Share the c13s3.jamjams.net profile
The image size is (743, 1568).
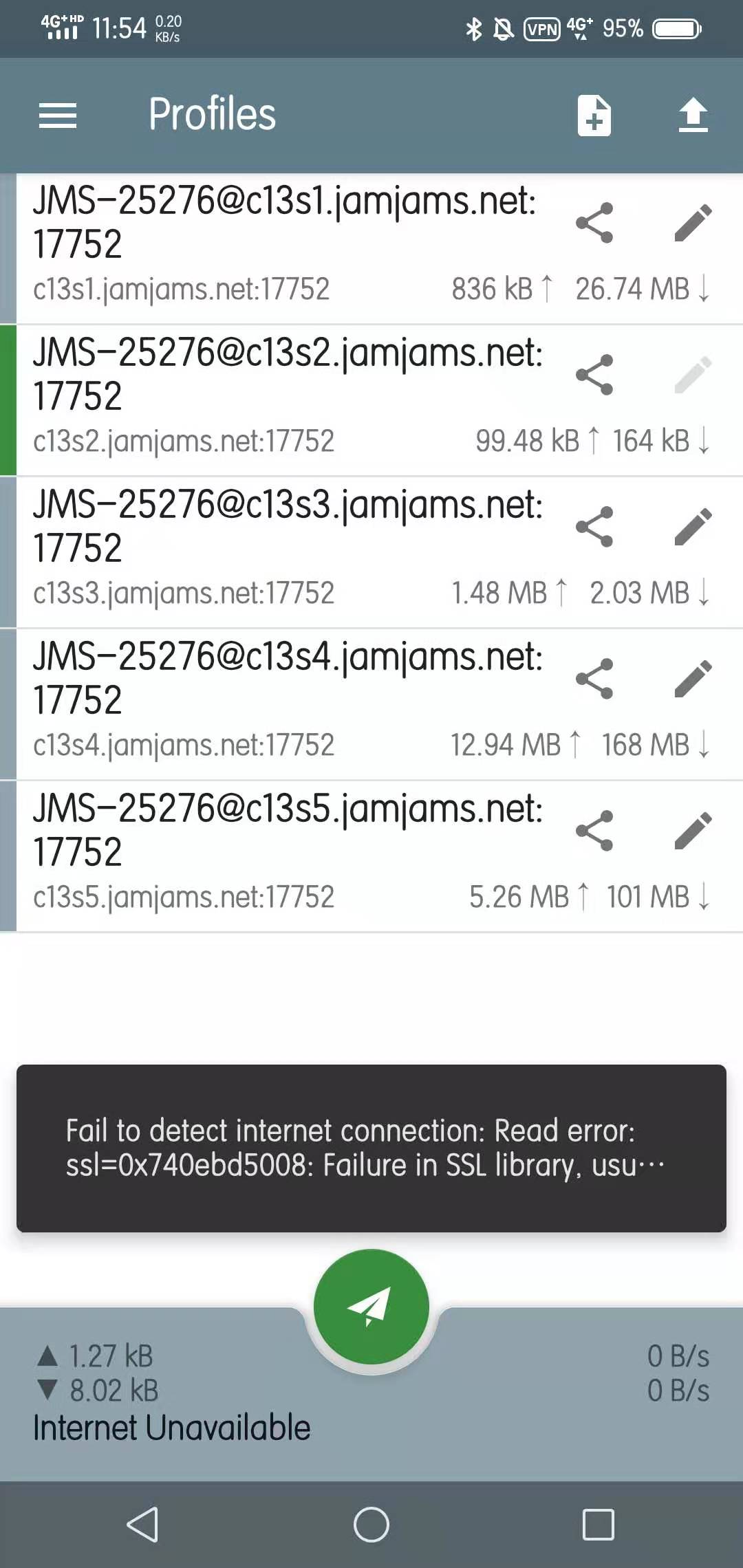594,527
